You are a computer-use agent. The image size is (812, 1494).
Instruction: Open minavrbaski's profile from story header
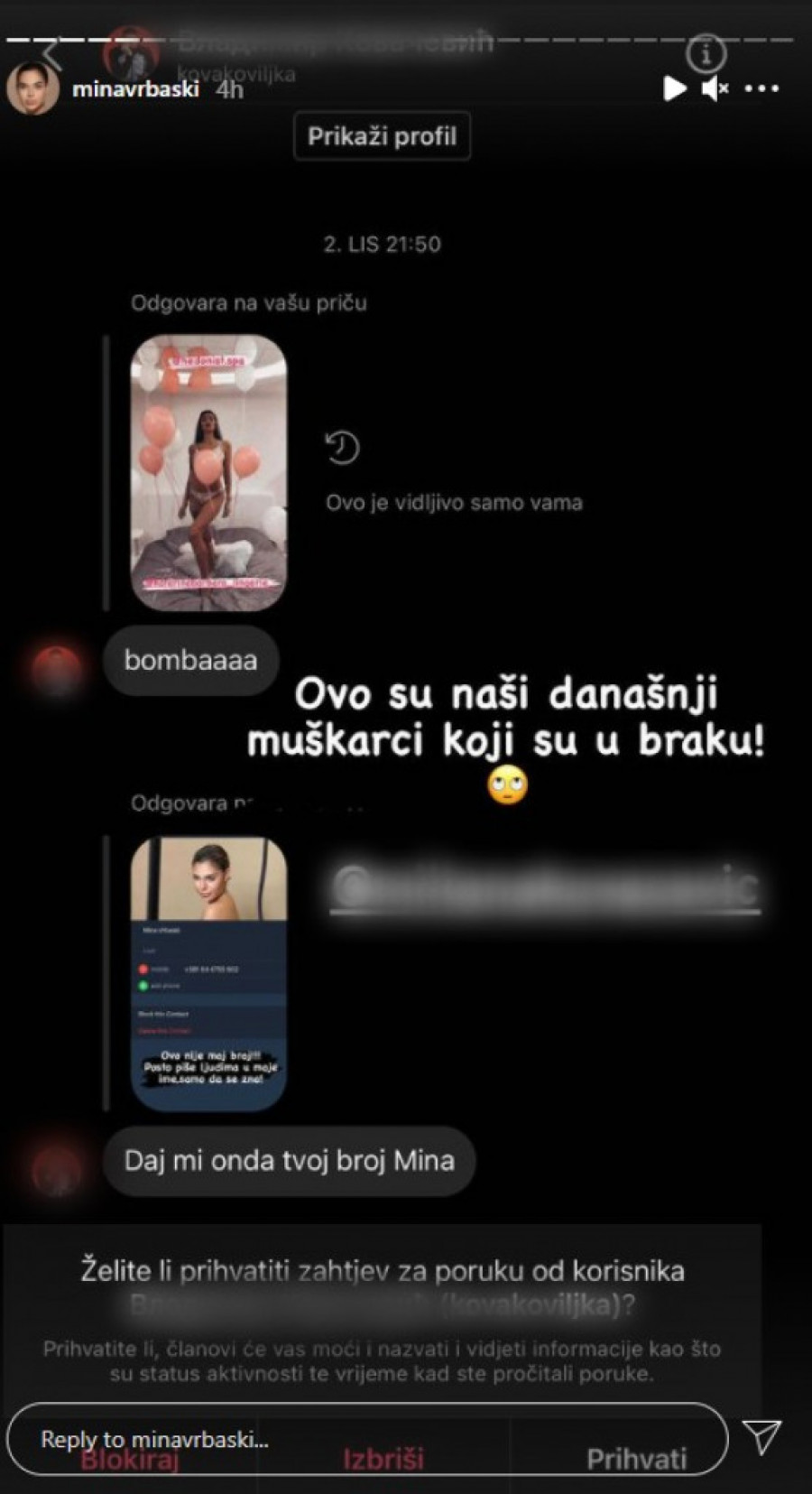[135, 89]
